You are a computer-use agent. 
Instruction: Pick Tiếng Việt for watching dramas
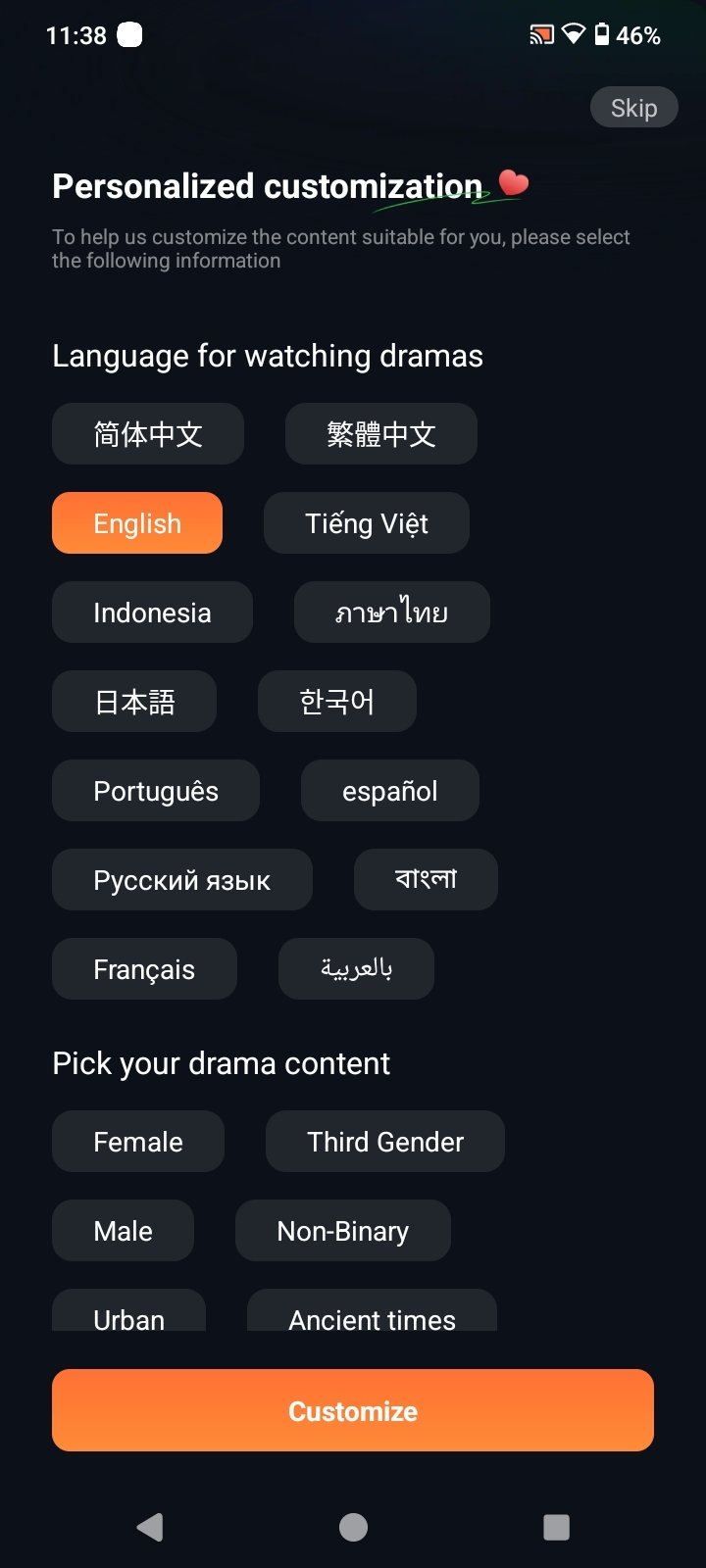(x=367, y=523)
